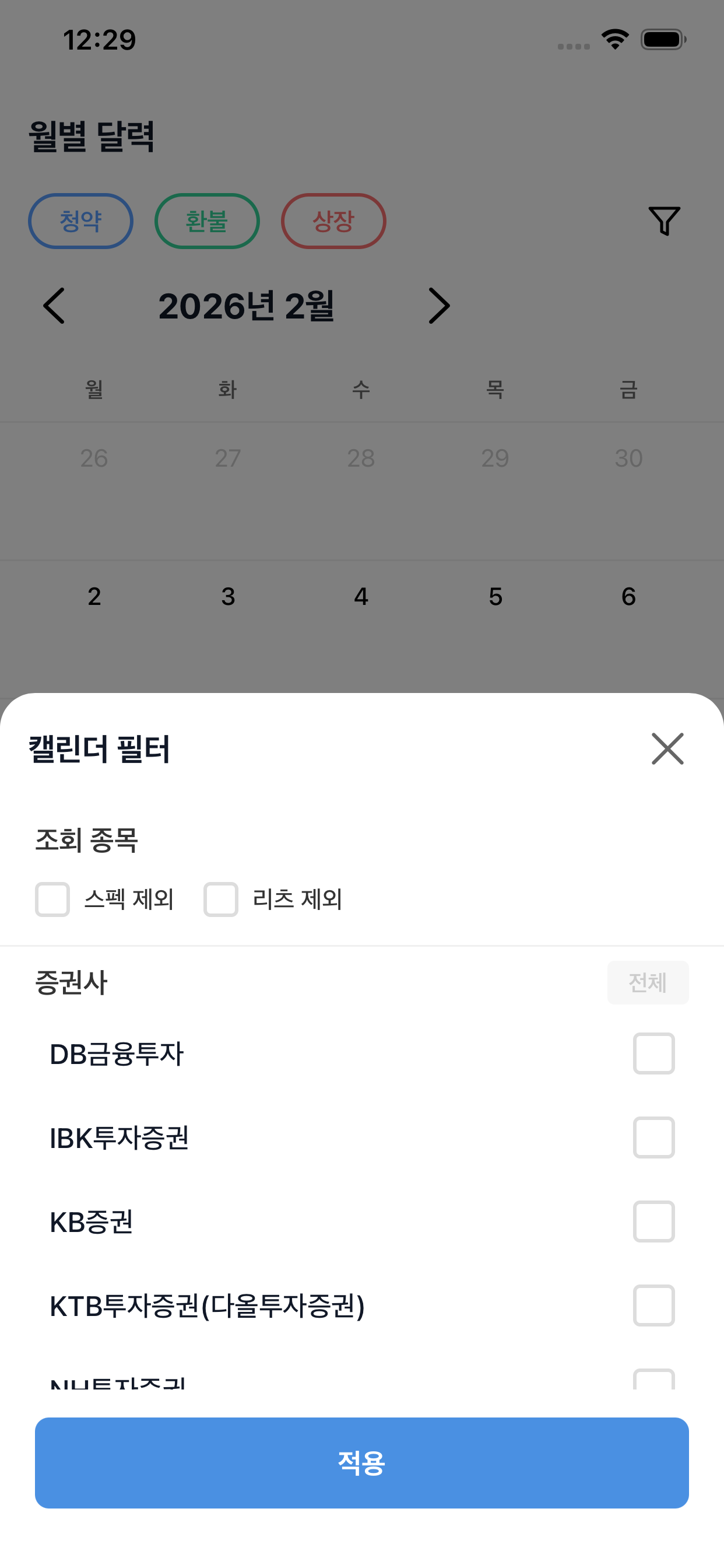
Task: Select February 2 on the calendar
Action: coord(94,597)
